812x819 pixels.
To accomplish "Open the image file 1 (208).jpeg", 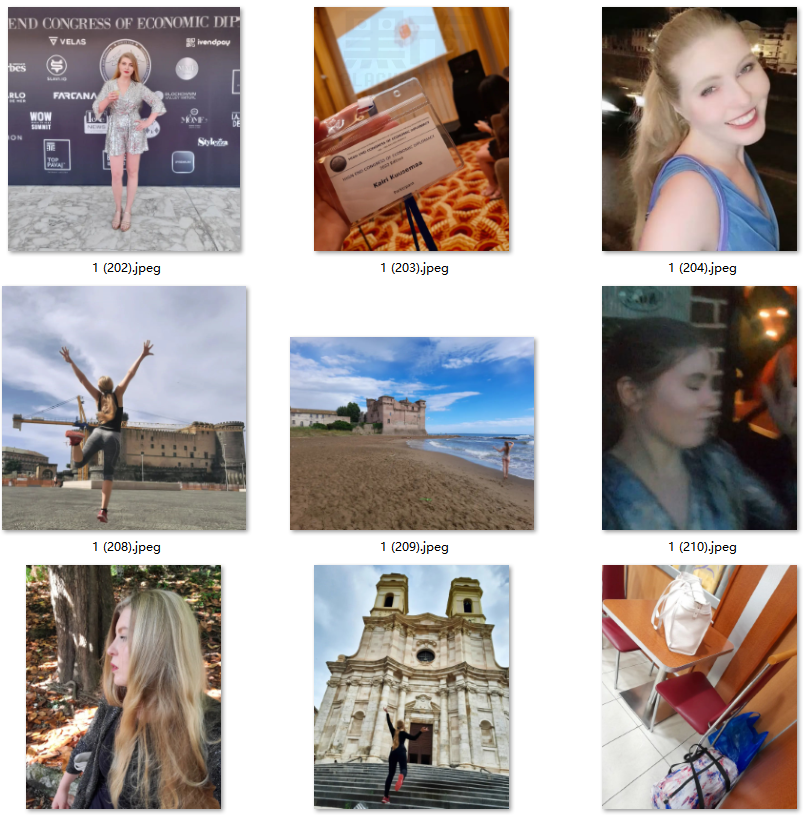I will click(124, 408).
